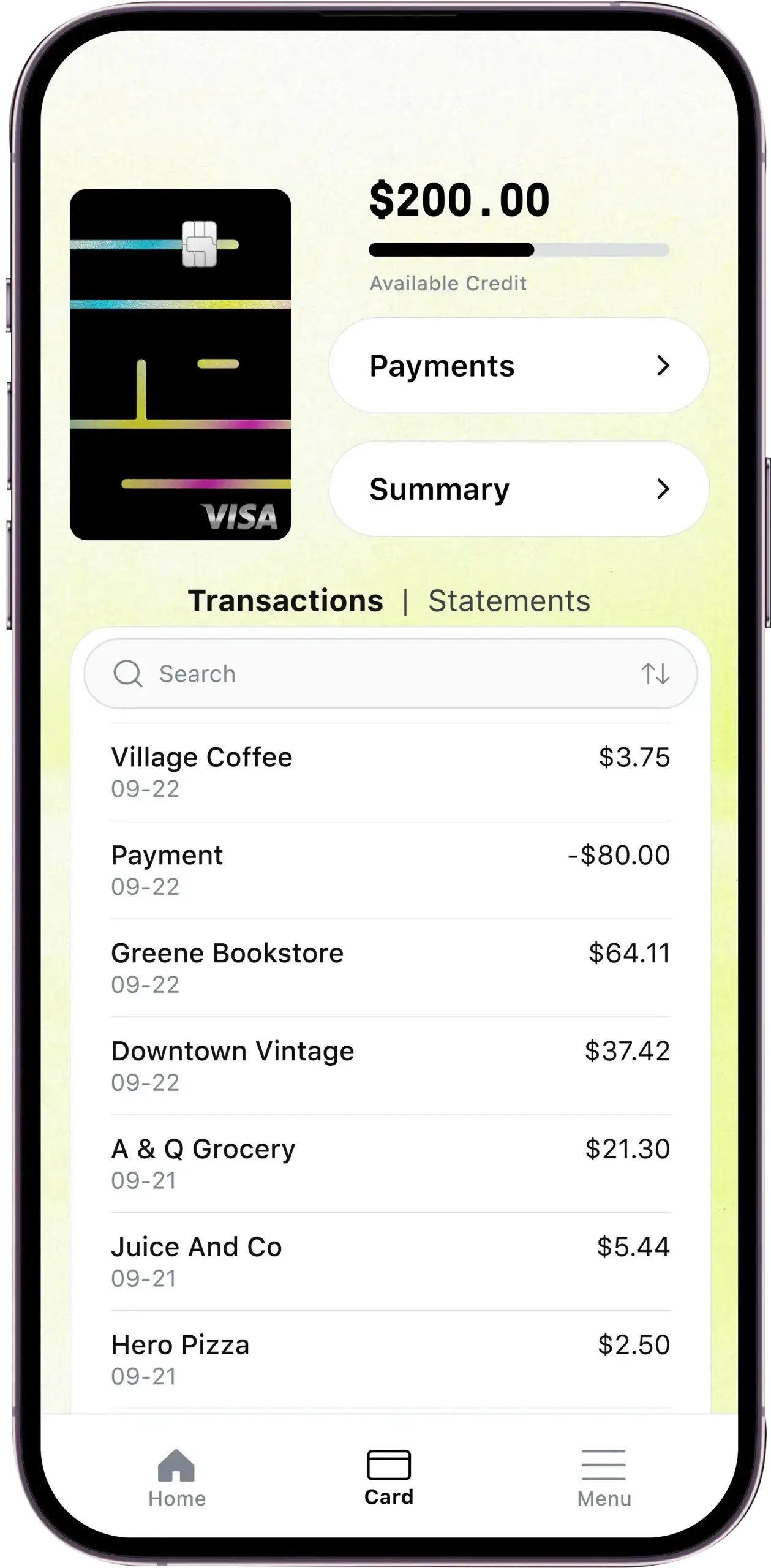The height and width of the screenshot is (1568, 771).
Task: Open the Juice And Co transaction
Action: [x=390, y=1261]
